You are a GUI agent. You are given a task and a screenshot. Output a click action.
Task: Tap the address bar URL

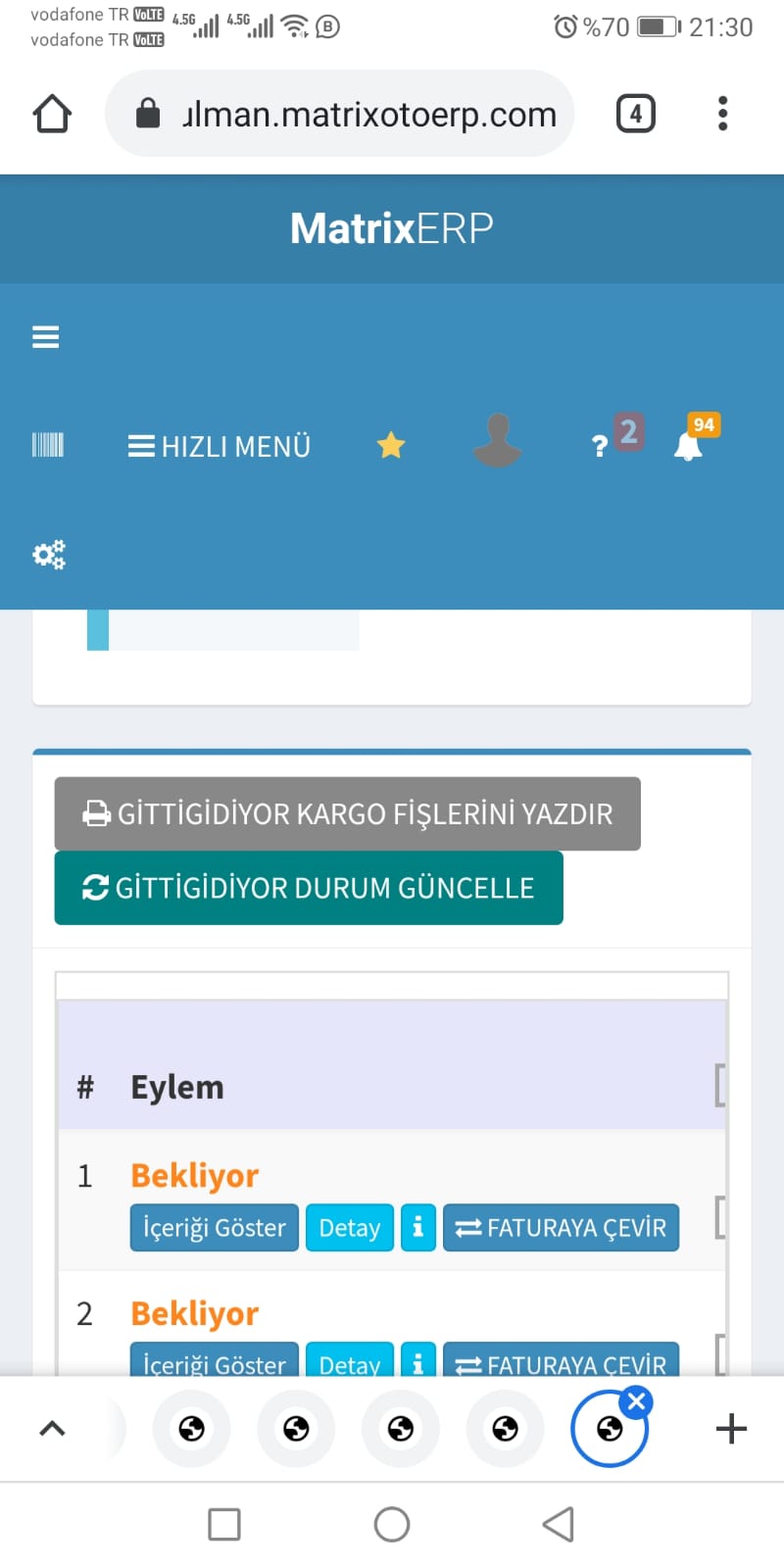point(367,115)
